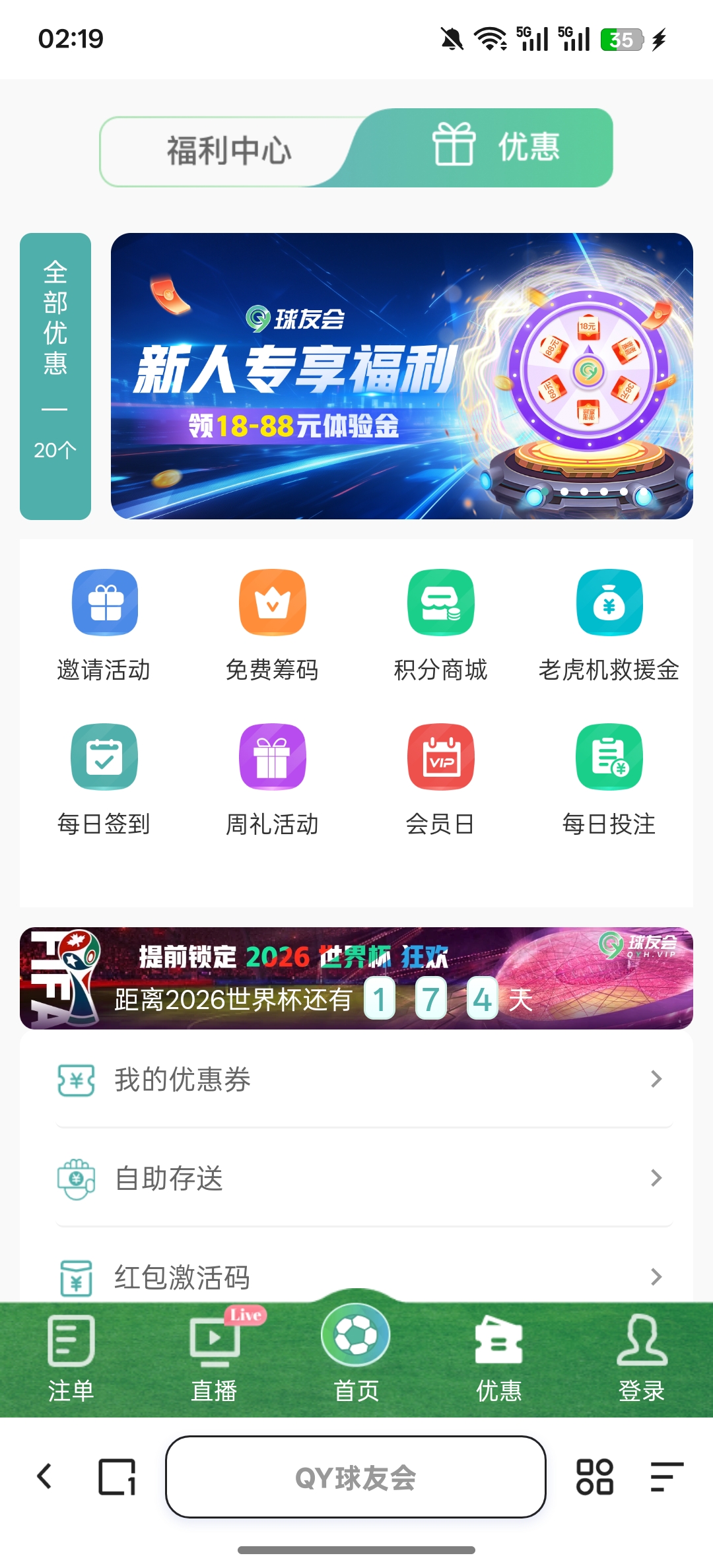Open the 会员日 VIP calendar icon

[441, 757]
